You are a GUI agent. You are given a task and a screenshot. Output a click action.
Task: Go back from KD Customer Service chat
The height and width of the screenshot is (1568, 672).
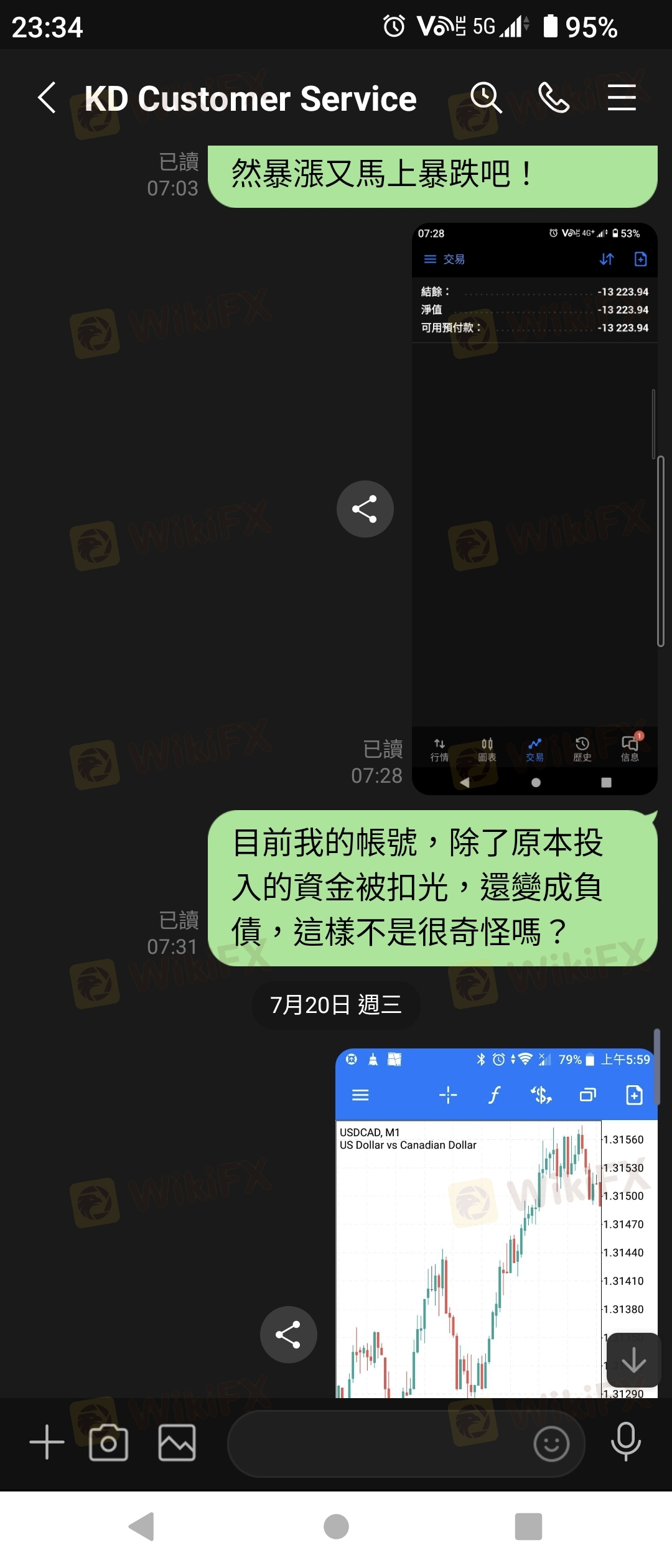(47, 98)
